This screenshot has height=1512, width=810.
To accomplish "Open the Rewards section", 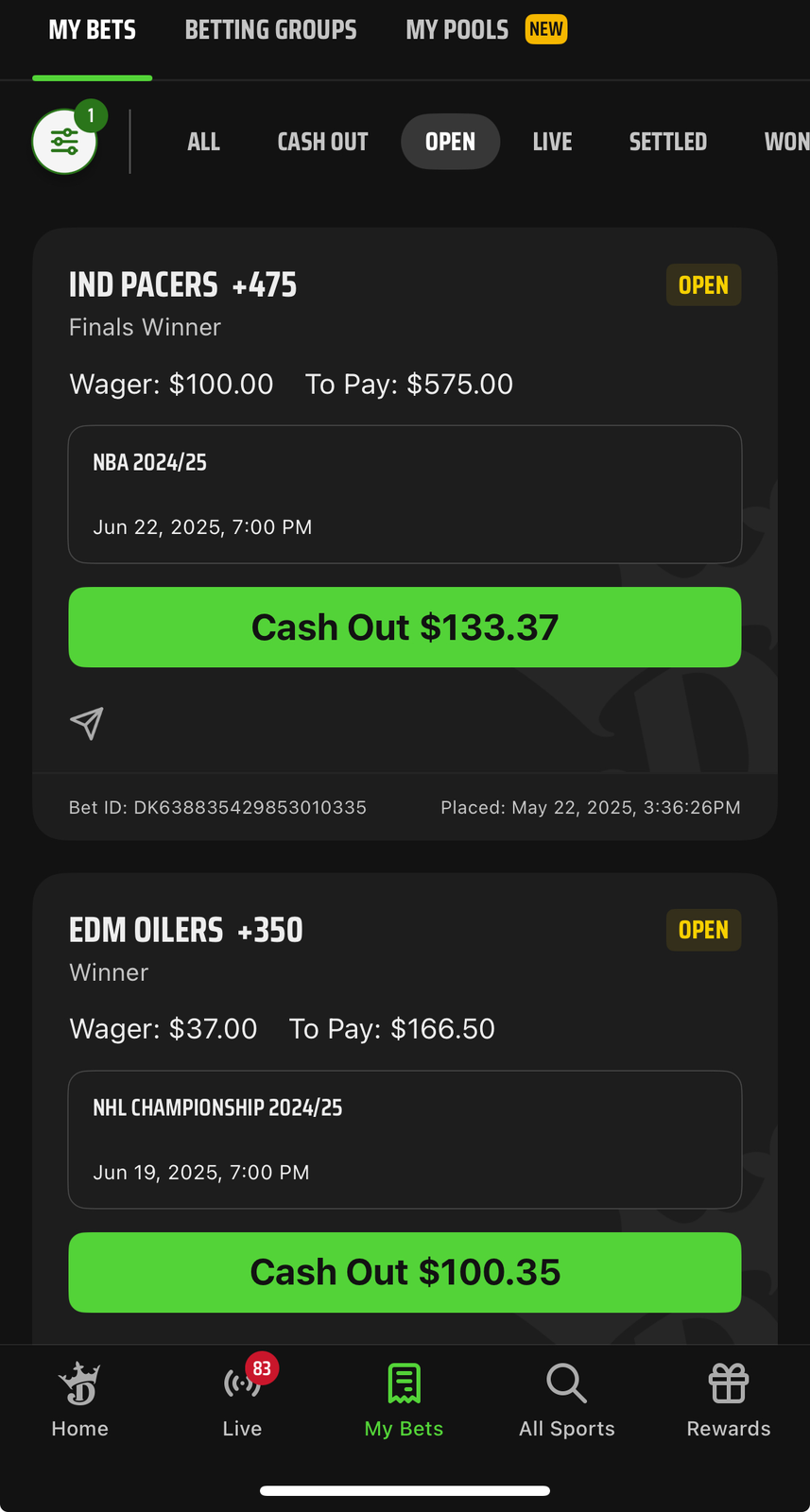I will point(728,1400).
